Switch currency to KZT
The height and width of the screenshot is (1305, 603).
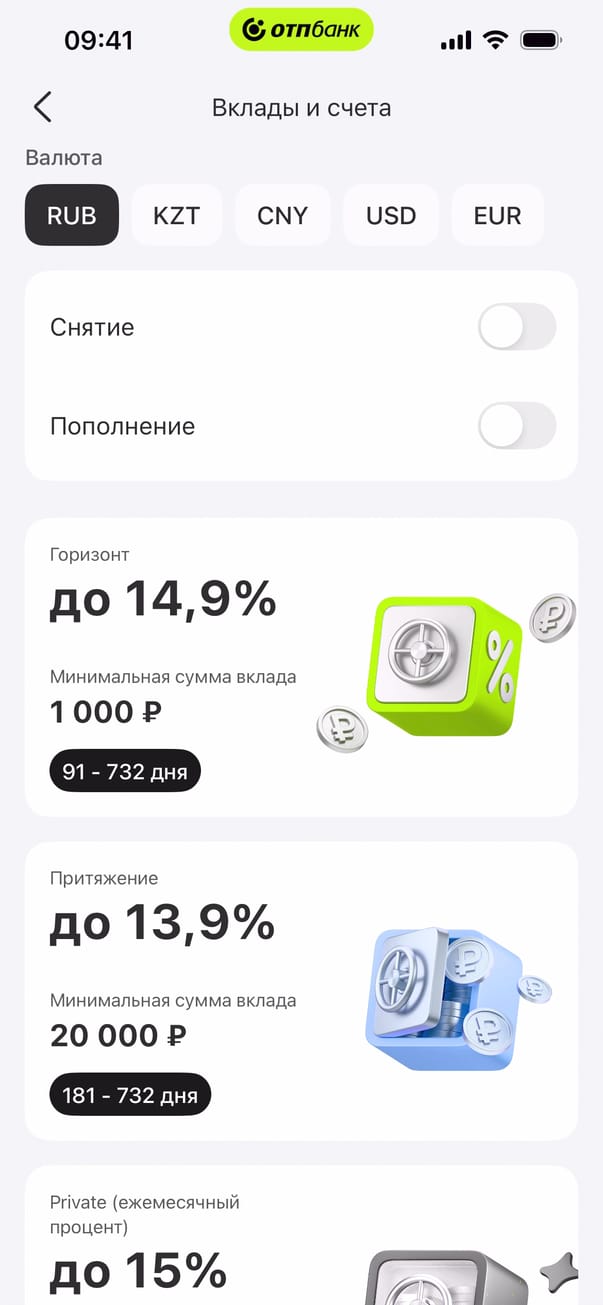click(177, 215)
